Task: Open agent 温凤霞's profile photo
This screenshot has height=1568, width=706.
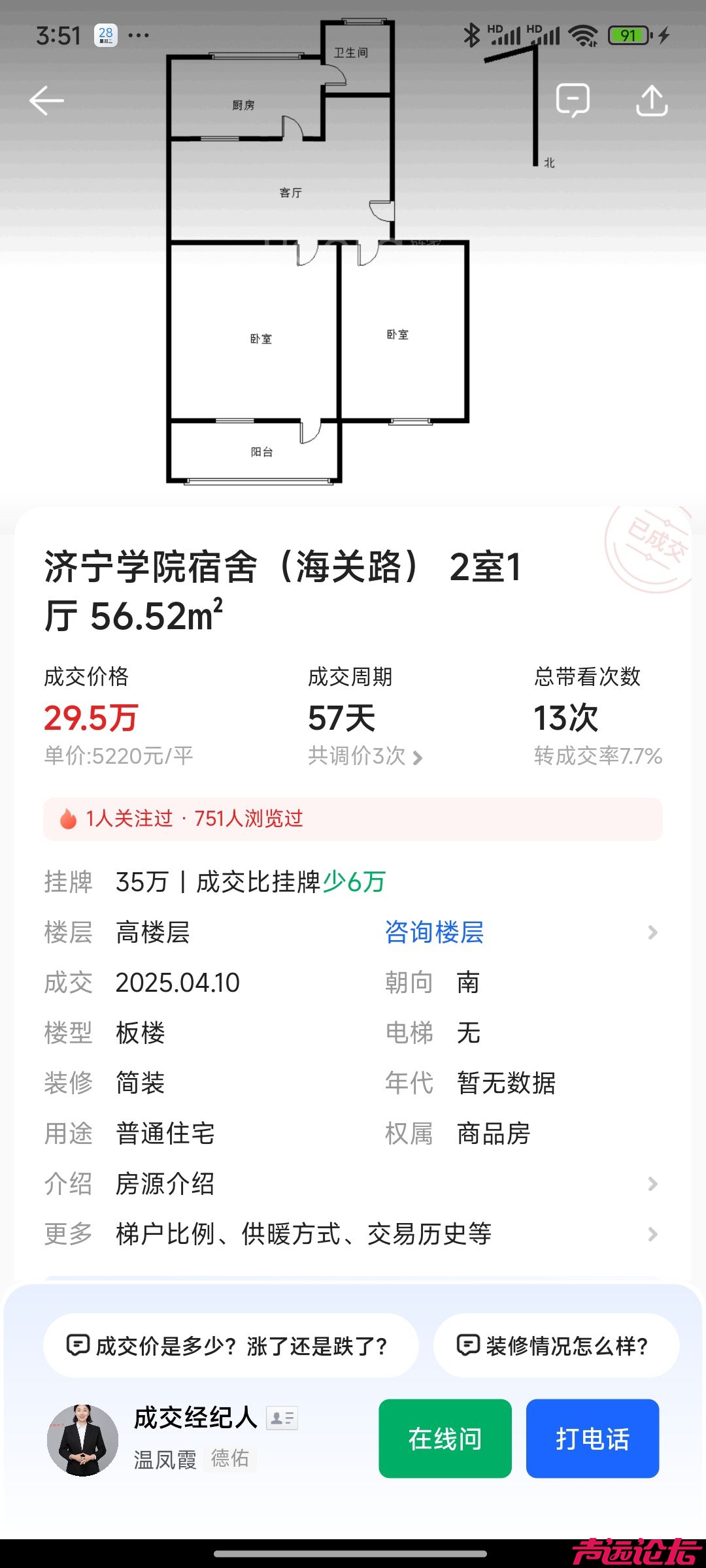Action: click(x=83, y=1440)
